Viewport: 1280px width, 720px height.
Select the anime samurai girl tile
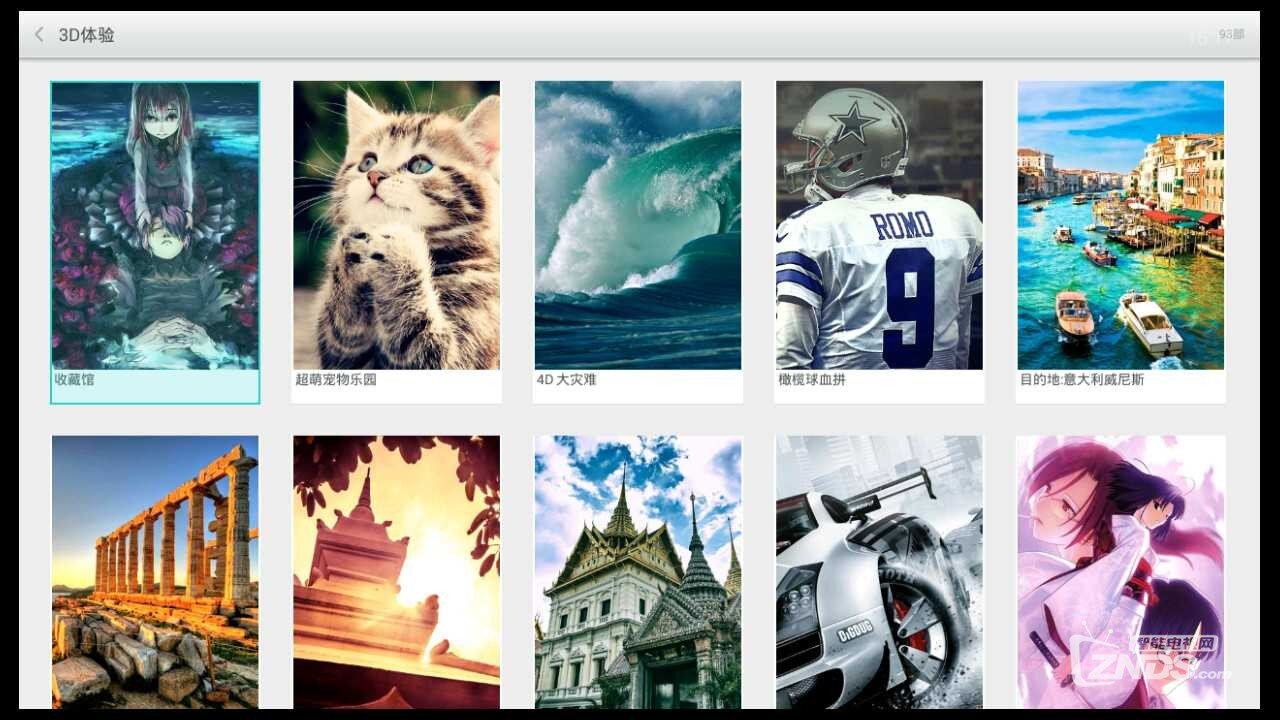tap(1121, 572)
